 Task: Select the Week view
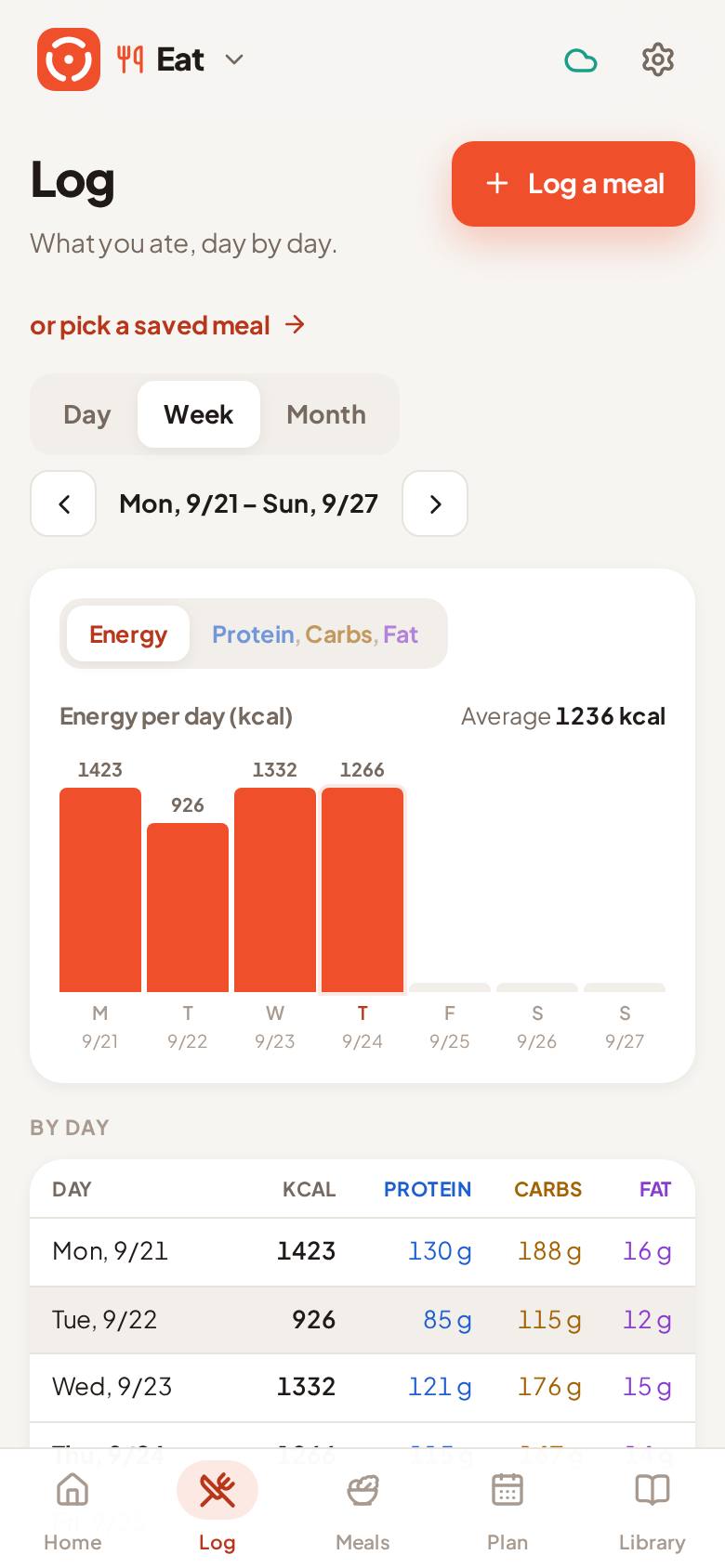click(199, 414)
